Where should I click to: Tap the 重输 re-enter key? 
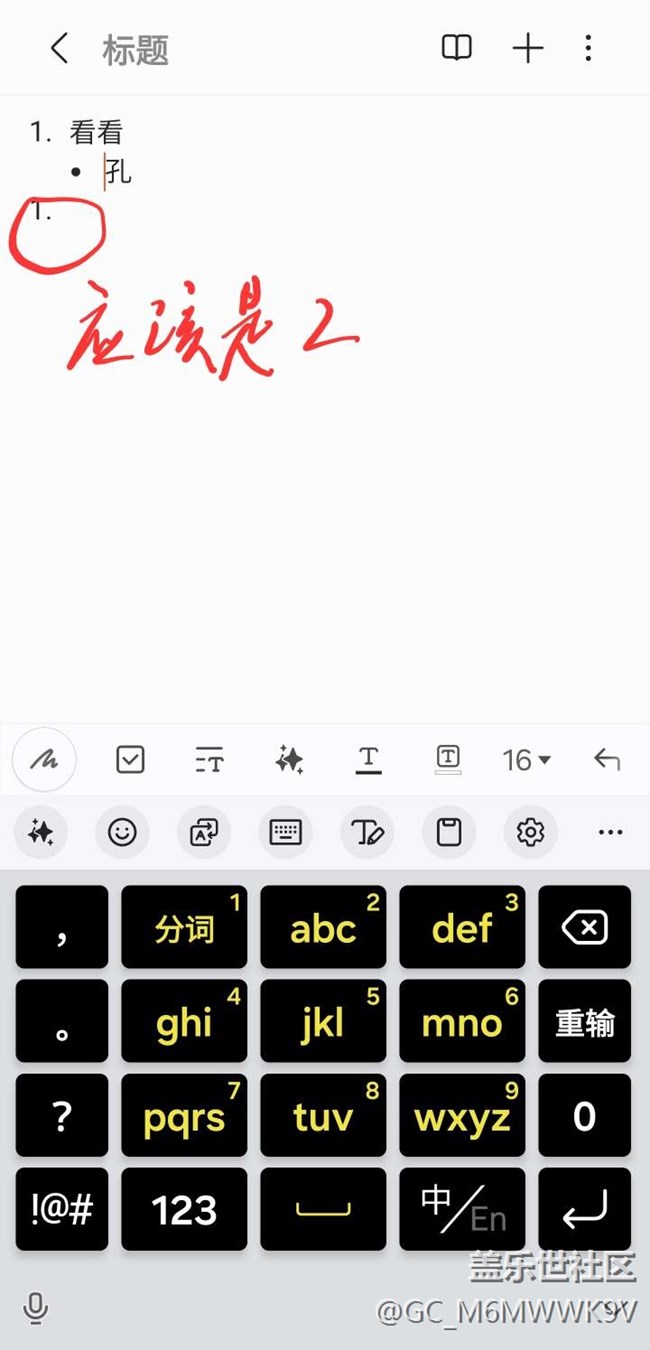point(585,1021)
